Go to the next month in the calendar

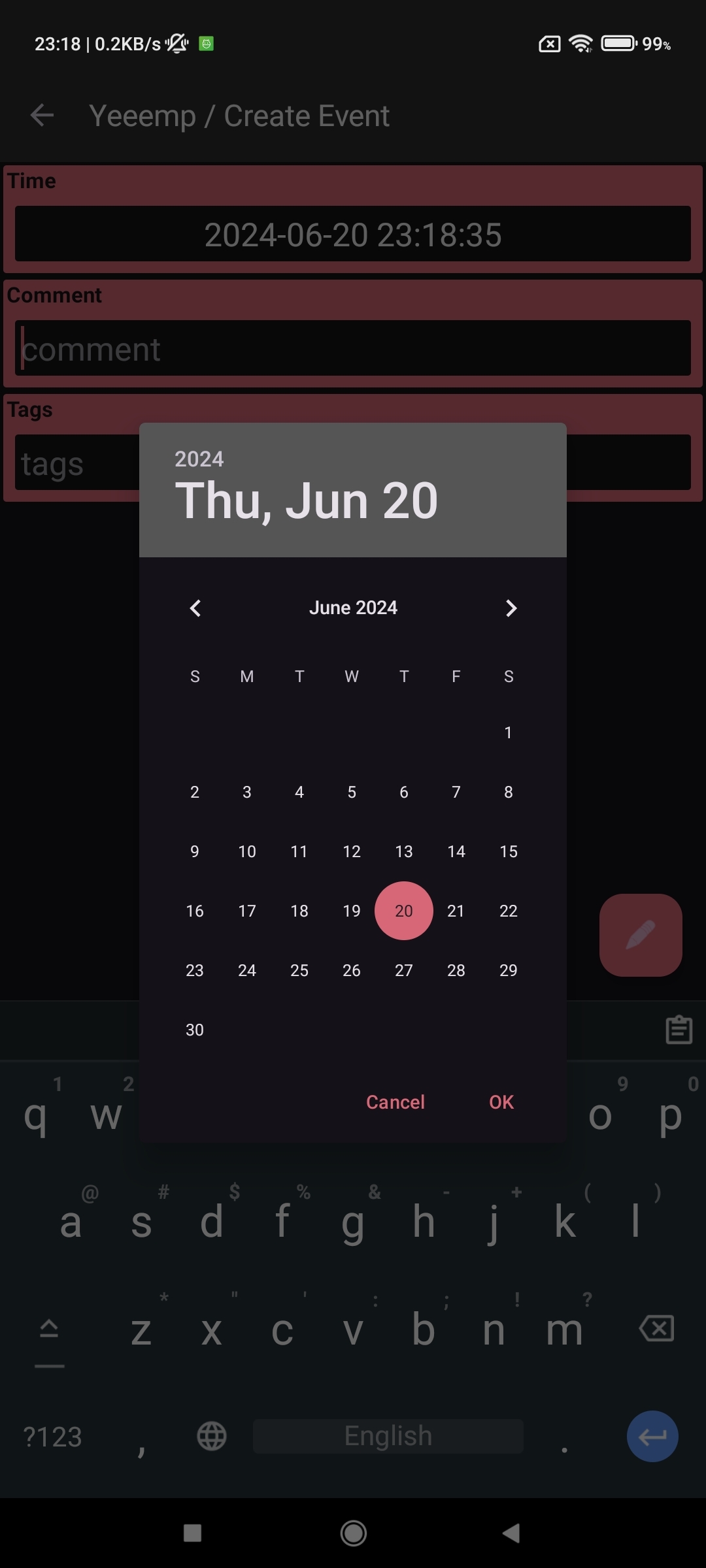point(511,608)
